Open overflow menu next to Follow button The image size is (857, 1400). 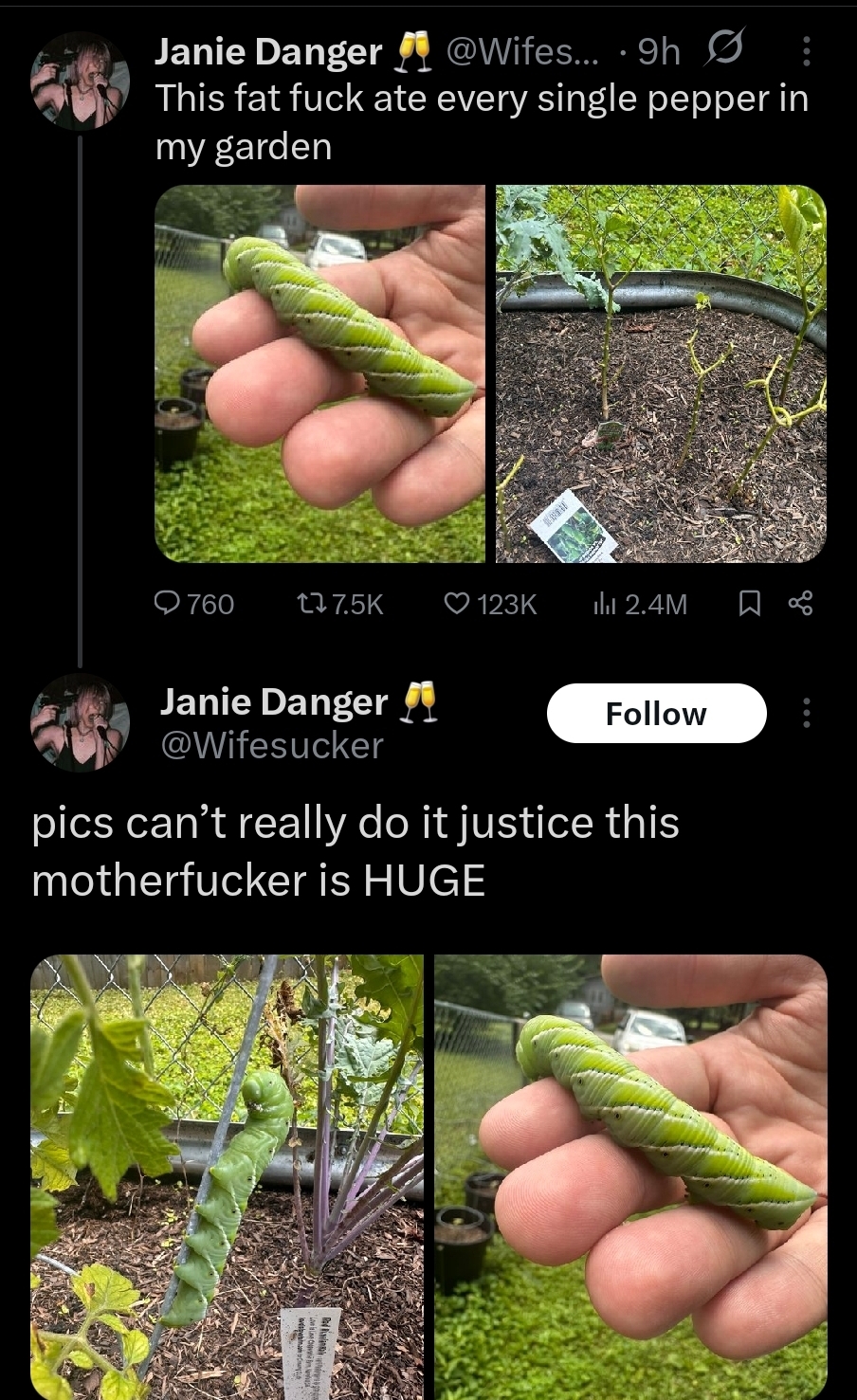tap(806, 713)
